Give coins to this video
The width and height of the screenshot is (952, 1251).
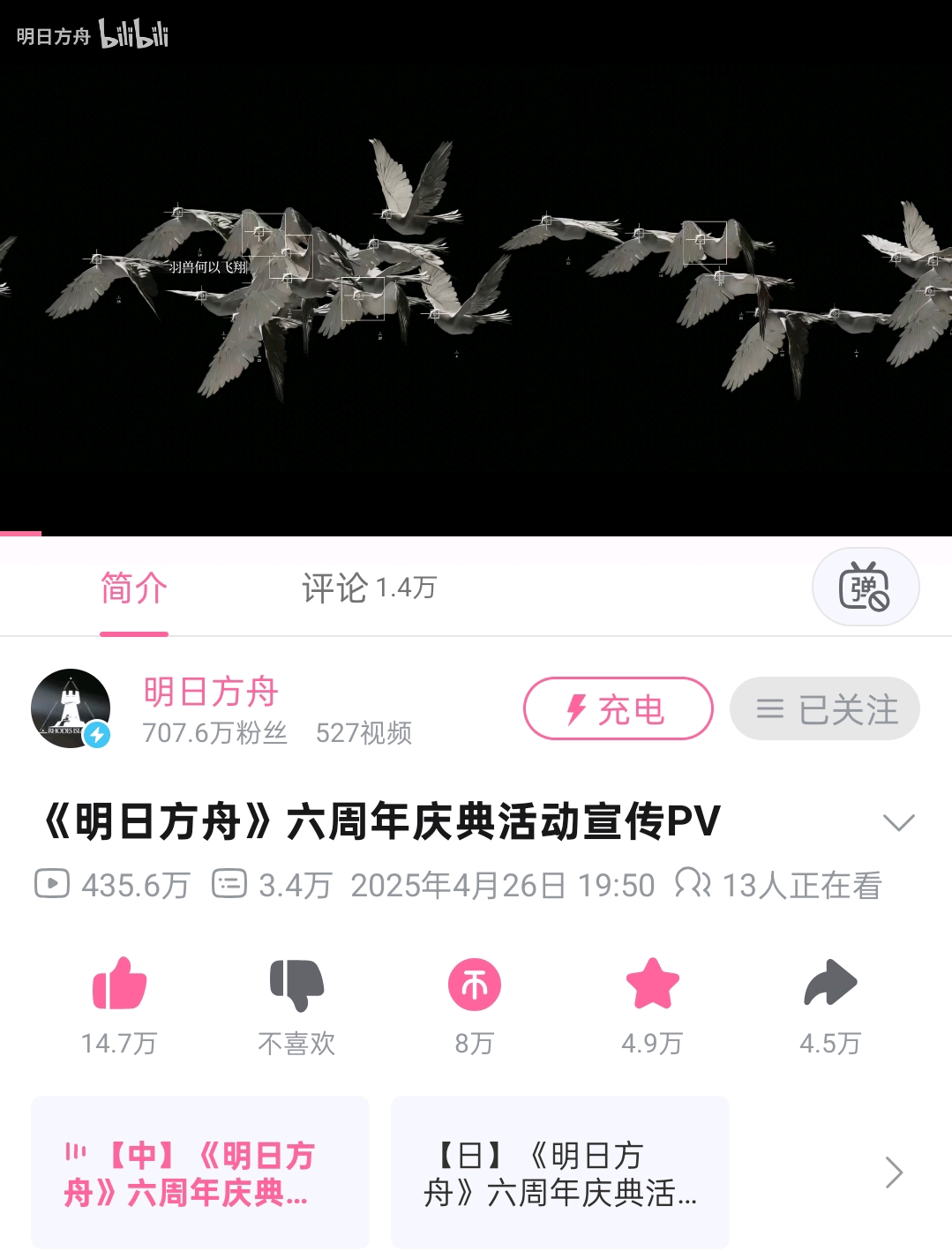pos(475,985)
